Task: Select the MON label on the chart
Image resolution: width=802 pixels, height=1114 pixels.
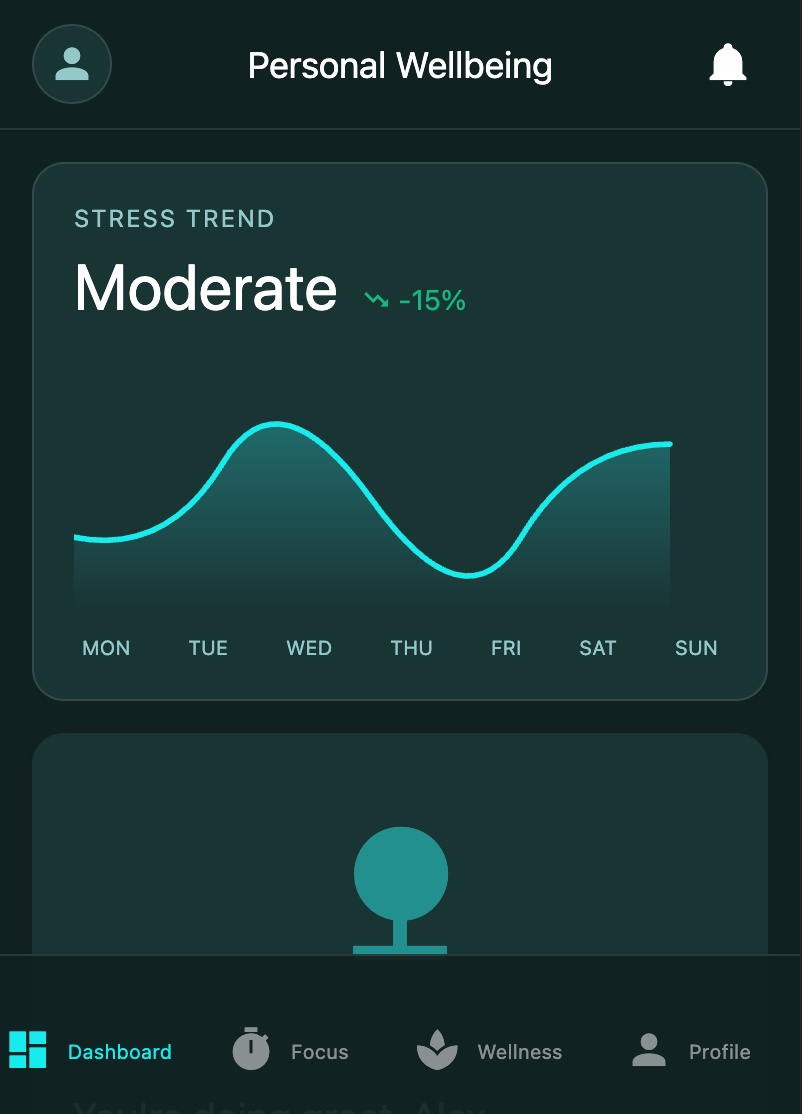Action: 105,648
